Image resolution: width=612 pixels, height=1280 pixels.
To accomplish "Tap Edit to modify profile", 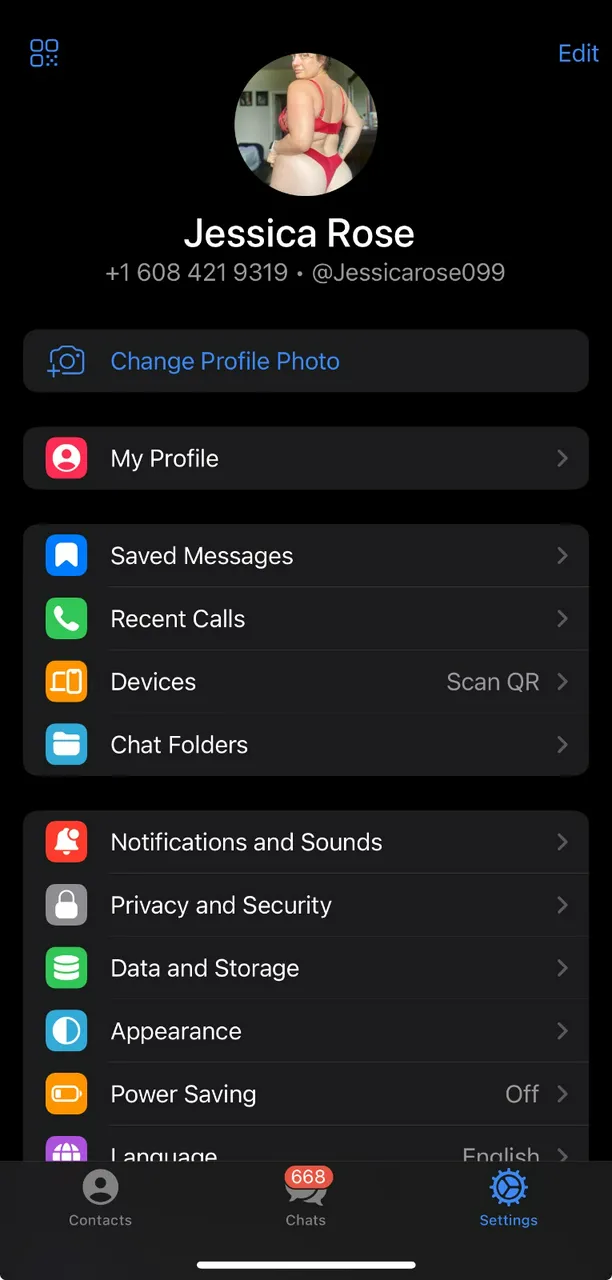I will 578,54.
